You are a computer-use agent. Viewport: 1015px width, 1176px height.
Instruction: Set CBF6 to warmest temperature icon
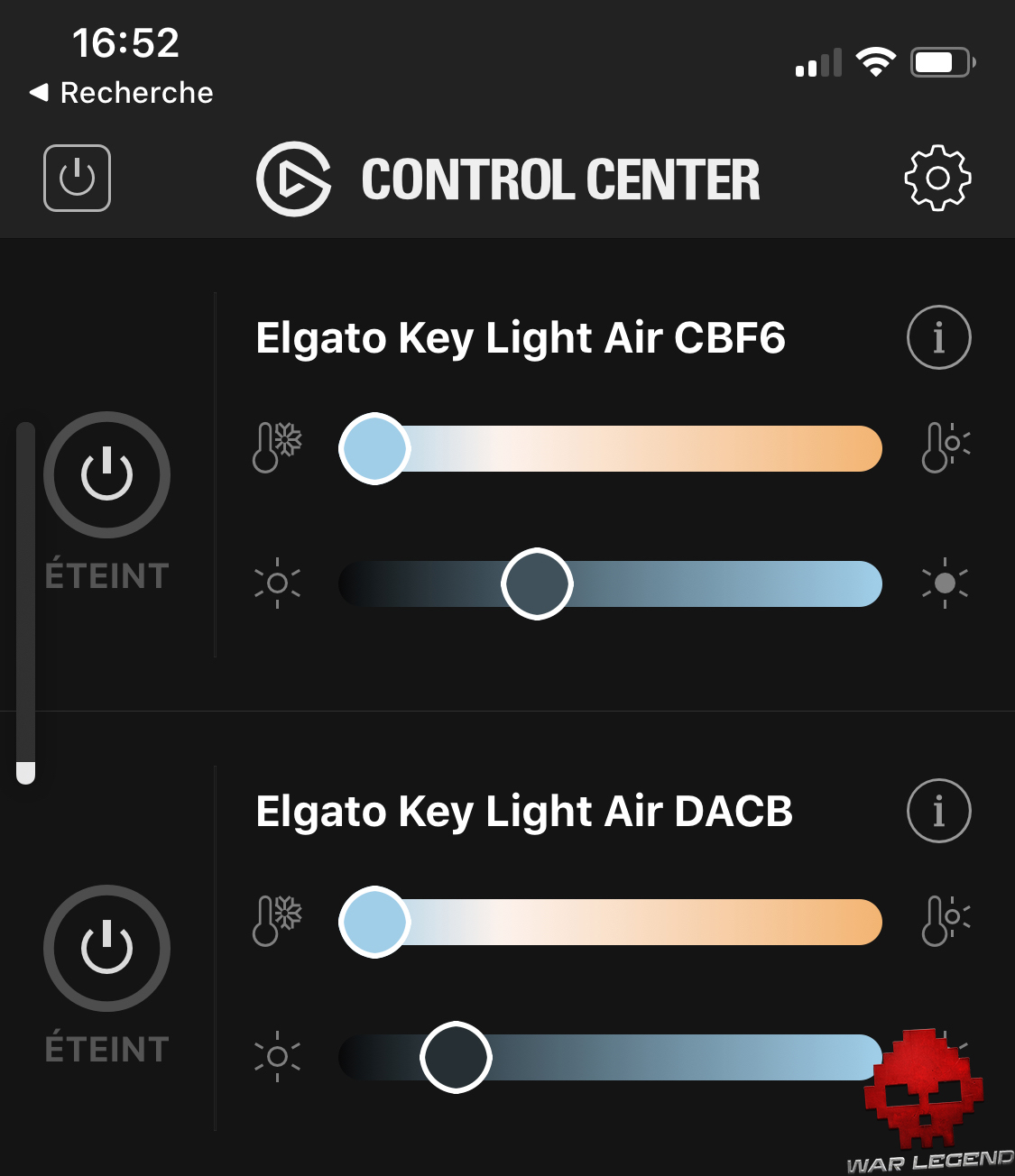(945, 447)
